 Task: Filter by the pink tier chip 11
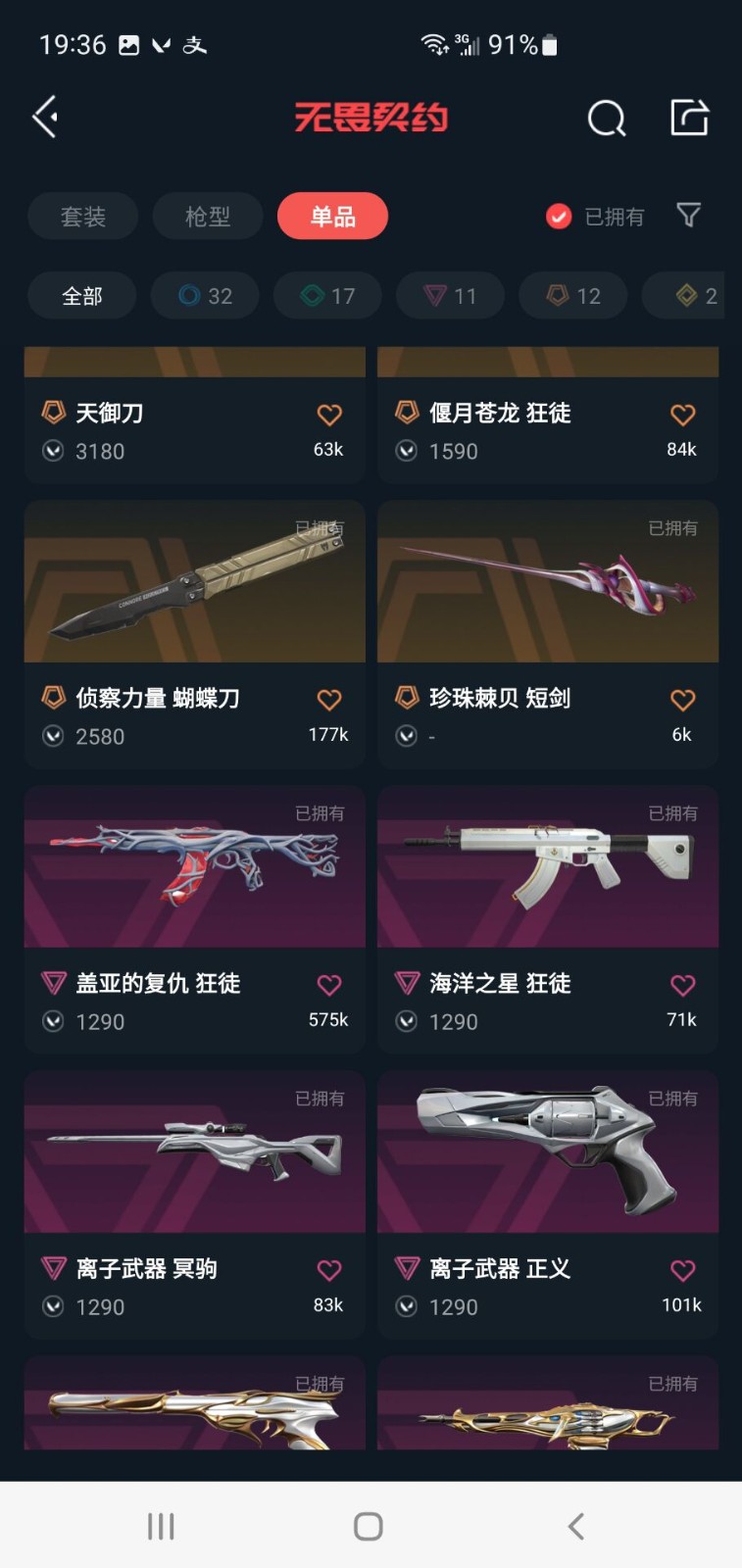pyautogui.click(x=451, y=296)
